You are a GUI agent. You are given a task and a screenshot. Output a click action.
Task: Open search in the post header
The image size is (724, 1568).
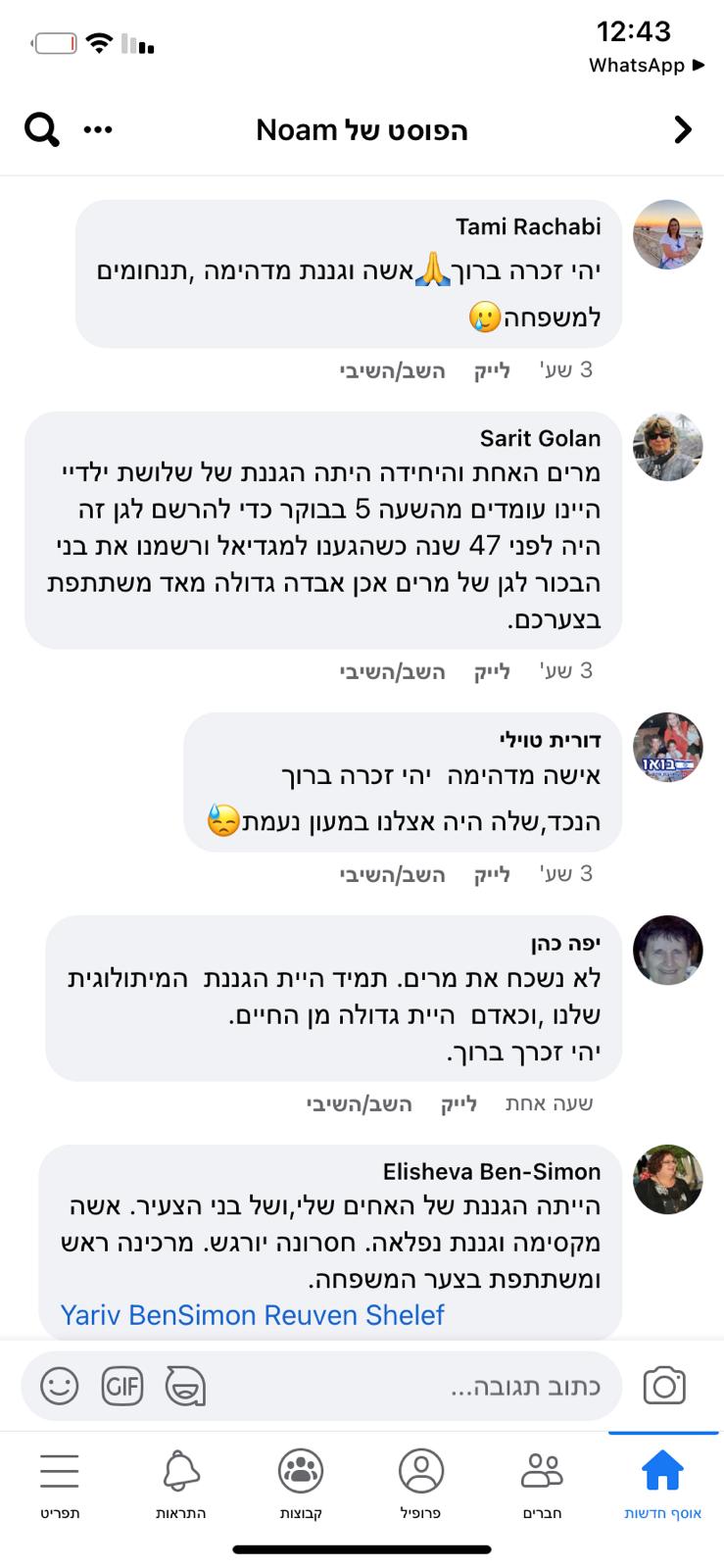click(41, 129)
